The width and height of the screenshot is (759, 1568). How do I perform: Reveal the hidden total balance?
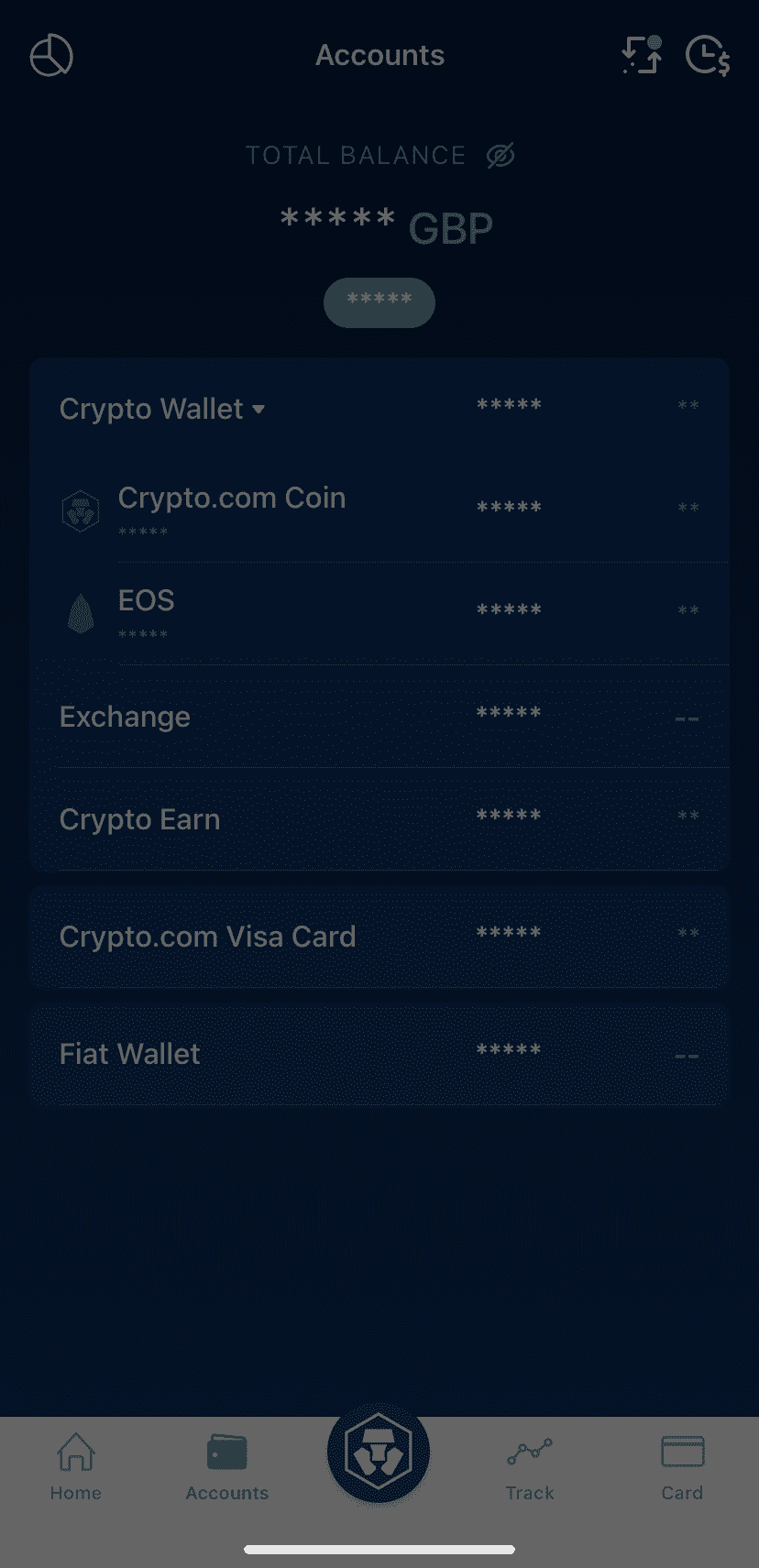click(x=500, y=156)
